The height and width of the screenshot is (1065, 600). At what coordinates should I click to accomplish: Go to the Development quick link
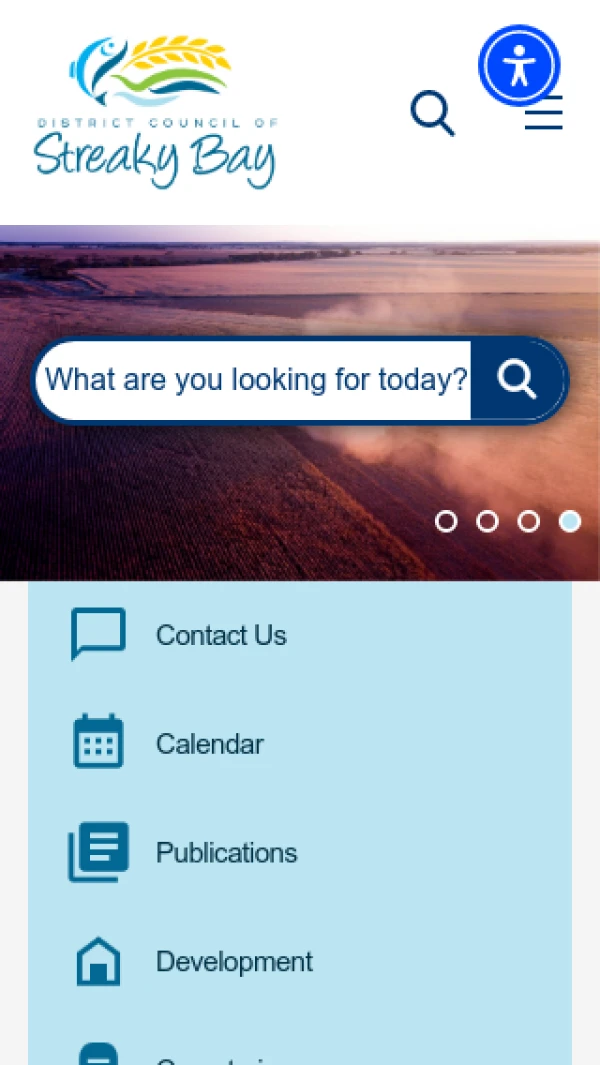[x=233, y=962]
